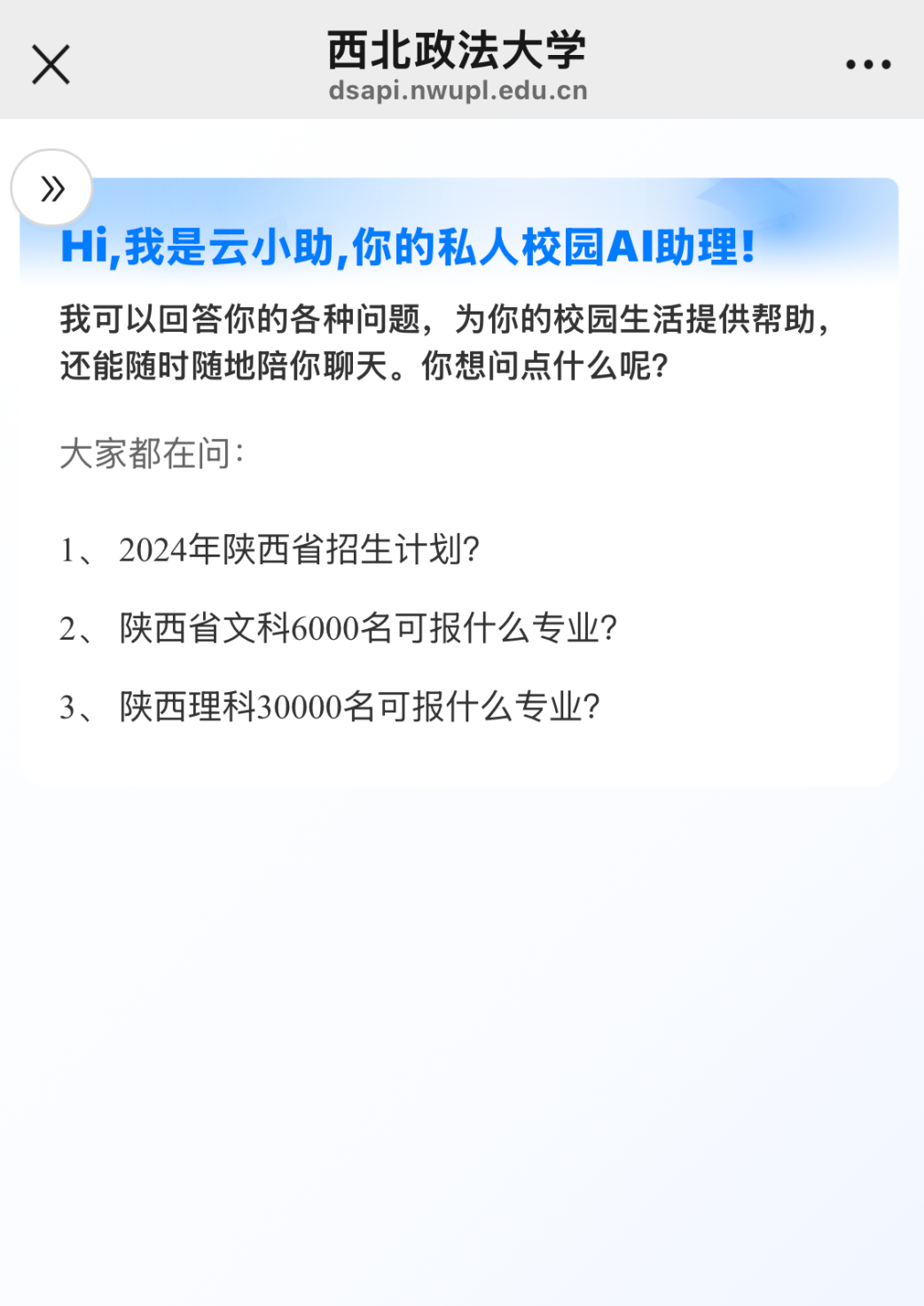Expand the side panel with double-arrow button
Image resolution: width=924 pixels, height=1306 pixels.
(x=52, y=188)
